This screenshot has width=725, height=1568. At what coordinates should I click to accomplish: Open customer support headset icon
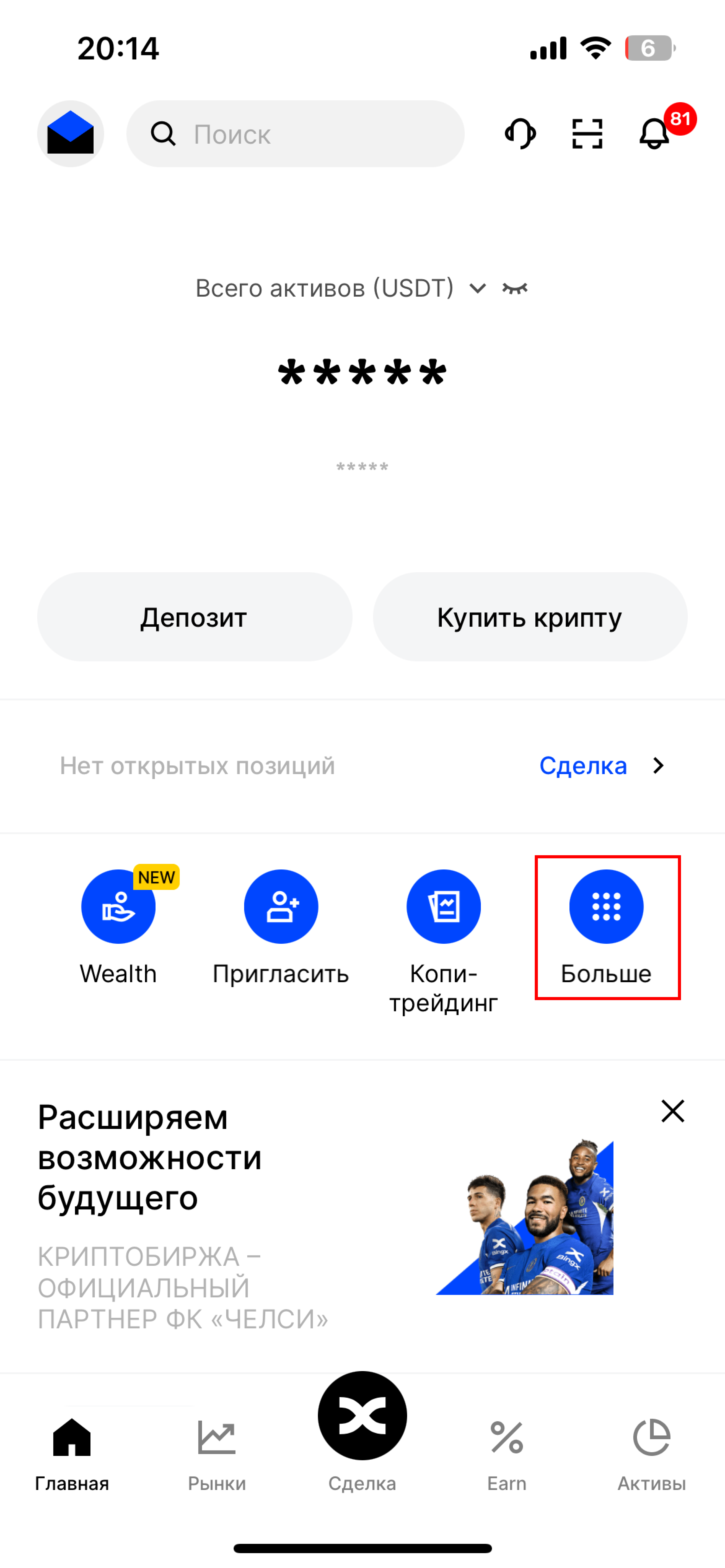click(x=520, y=133)
